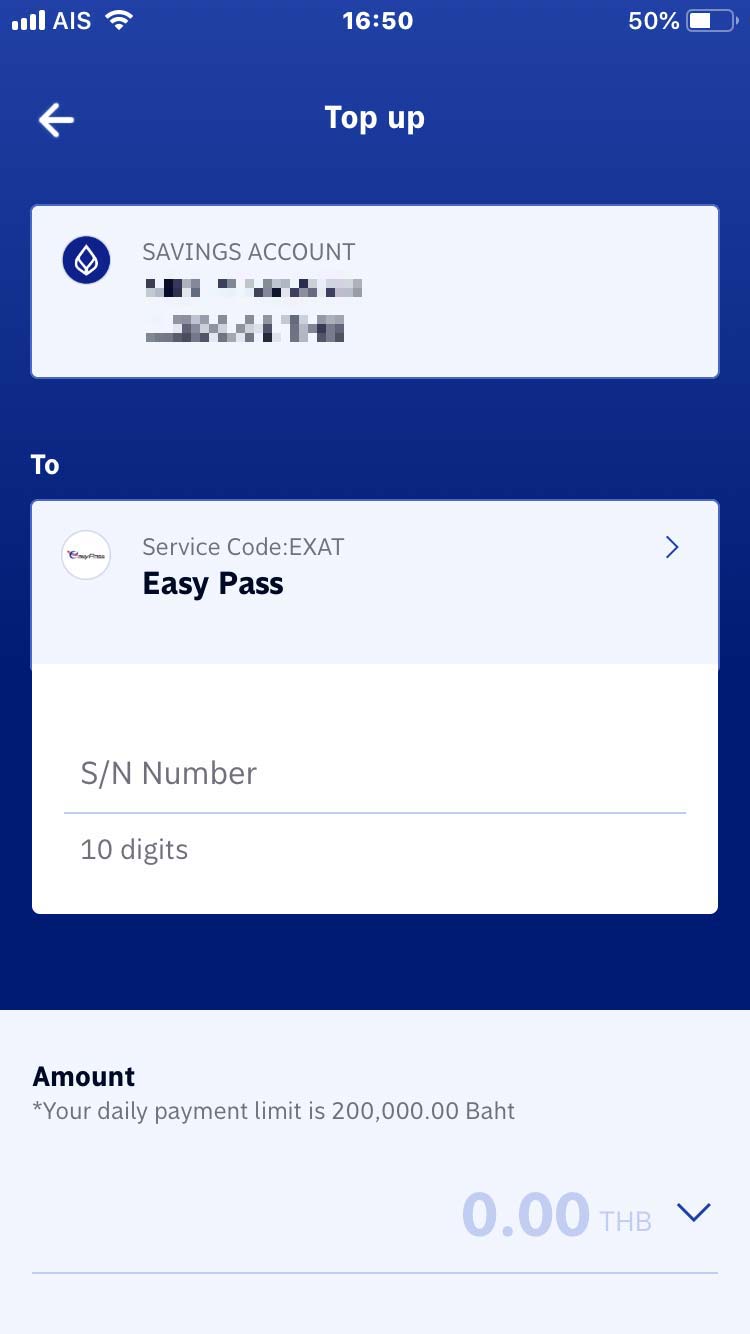This screenshot has width=750, height=1334.
Task: Open the Easy Pass service selection
Action: tap(375, 567)
